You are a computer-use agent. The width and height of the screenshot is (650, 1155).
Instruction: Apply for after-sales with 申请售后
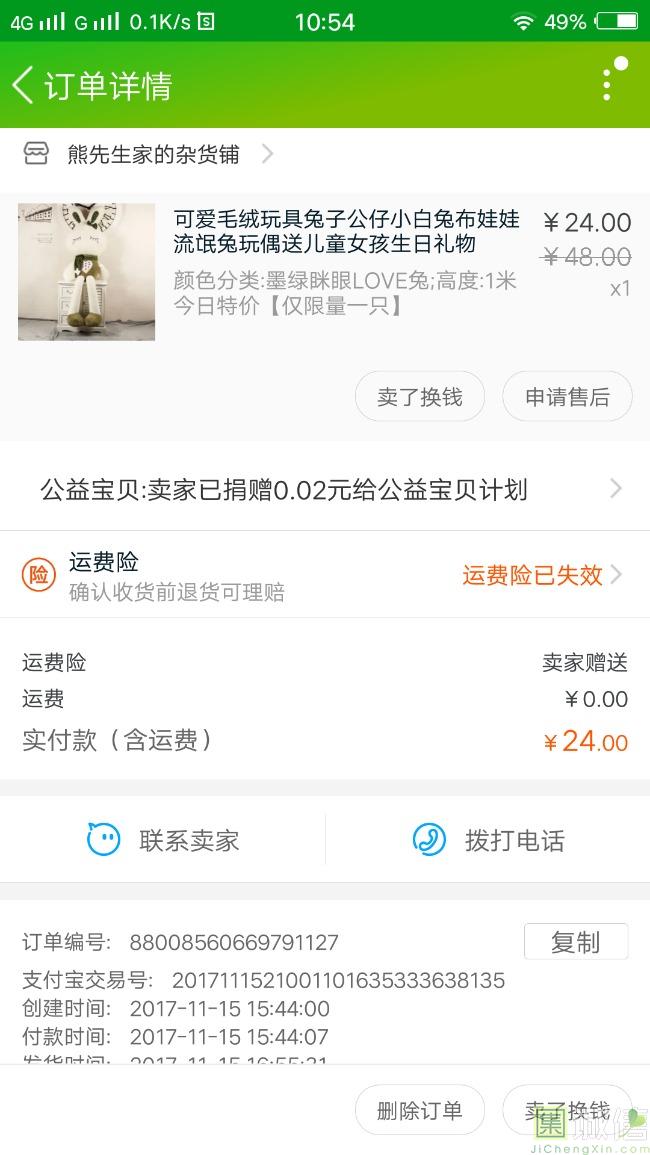567,397
